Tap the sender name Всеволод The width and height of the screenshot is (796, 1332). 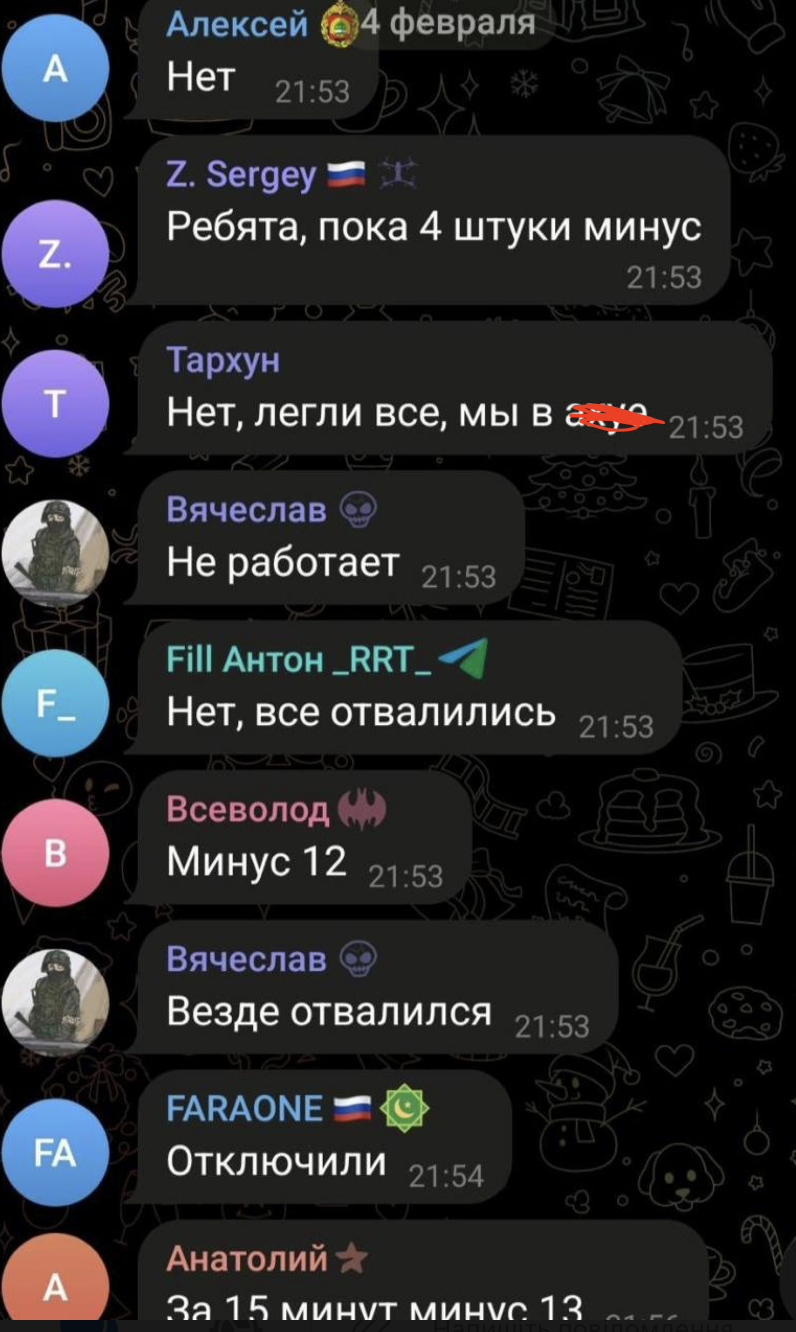pyautogui.click(x=247, y=809)
